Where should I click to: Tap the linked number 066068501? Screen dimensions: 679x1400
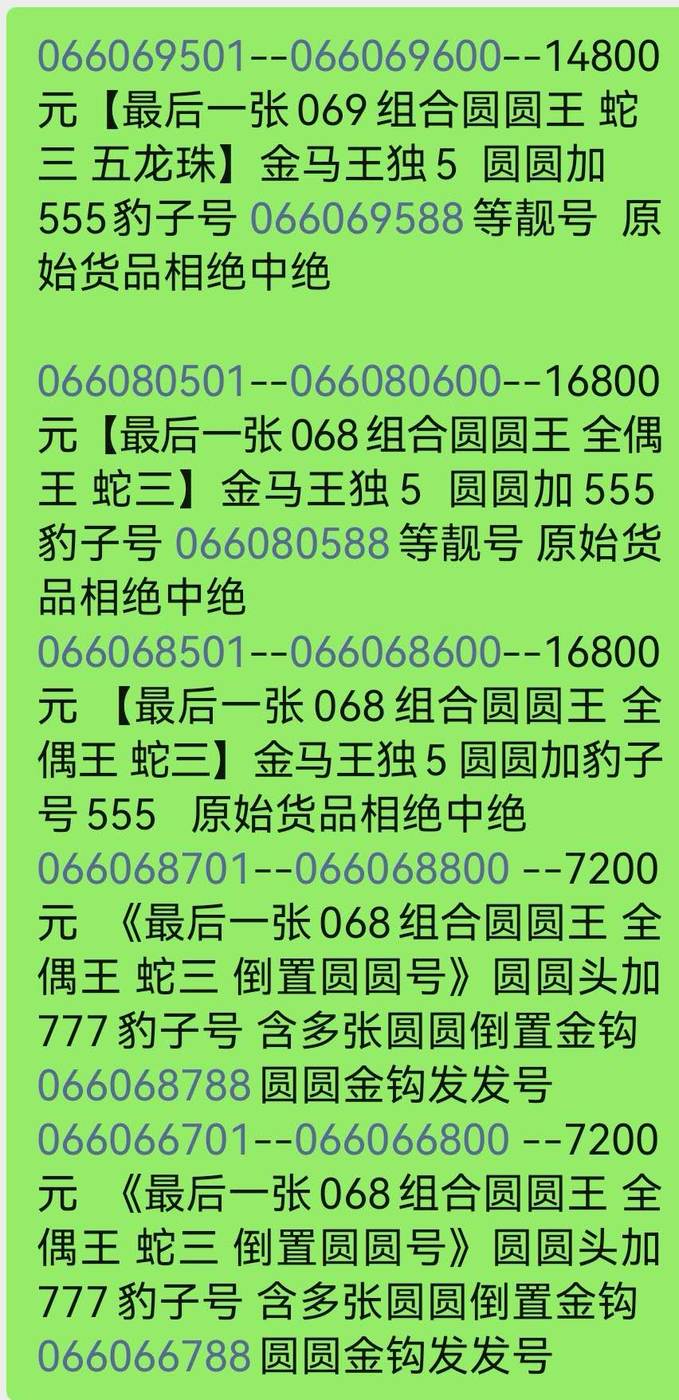[x=142, y=652]
